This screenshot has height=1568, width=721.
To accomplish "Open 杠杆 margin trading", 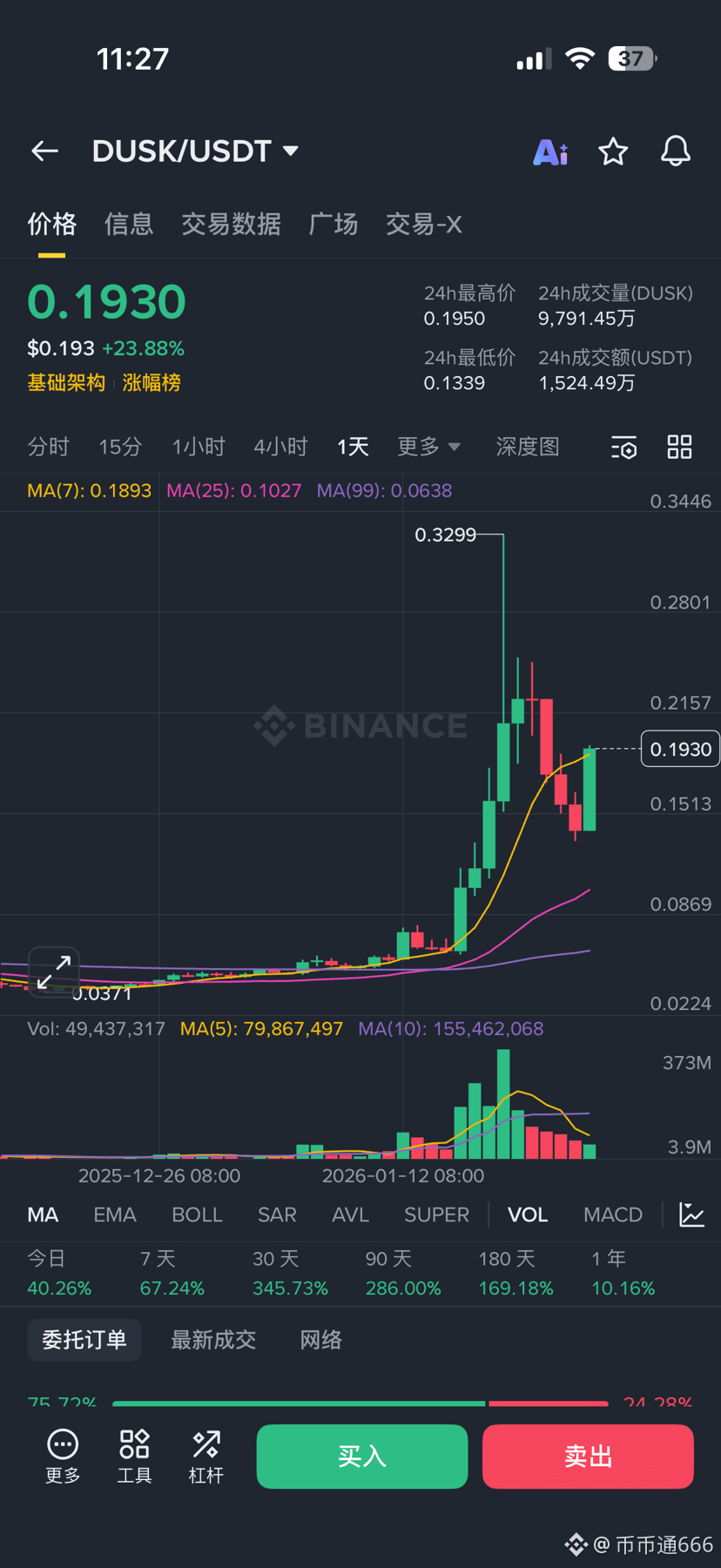I will [x=206, y=1456].
